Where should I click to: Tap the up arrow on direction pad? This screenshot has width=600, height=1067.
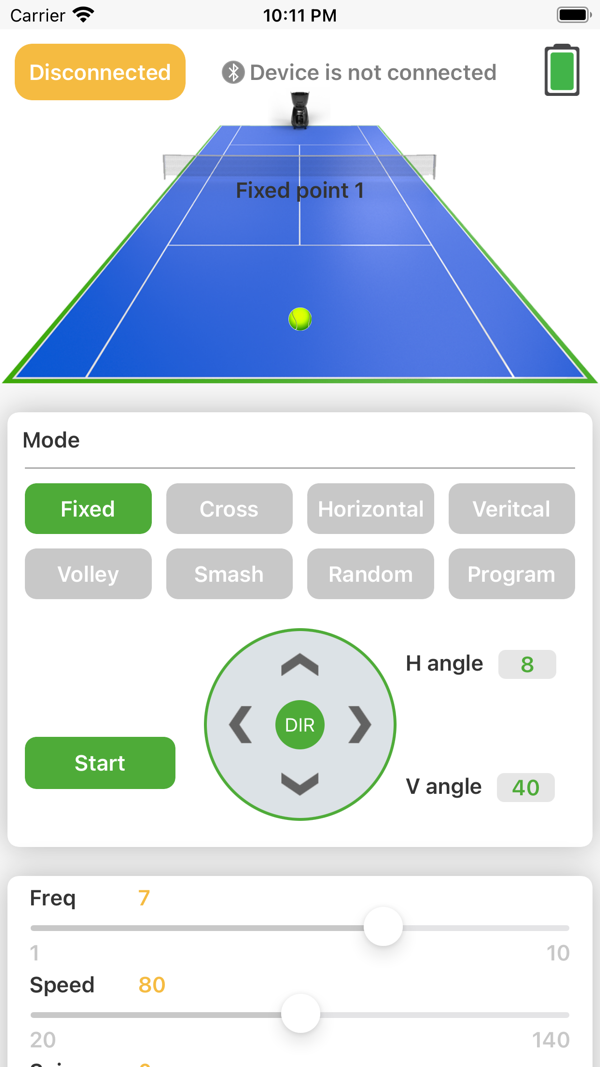tap(300, 666)
